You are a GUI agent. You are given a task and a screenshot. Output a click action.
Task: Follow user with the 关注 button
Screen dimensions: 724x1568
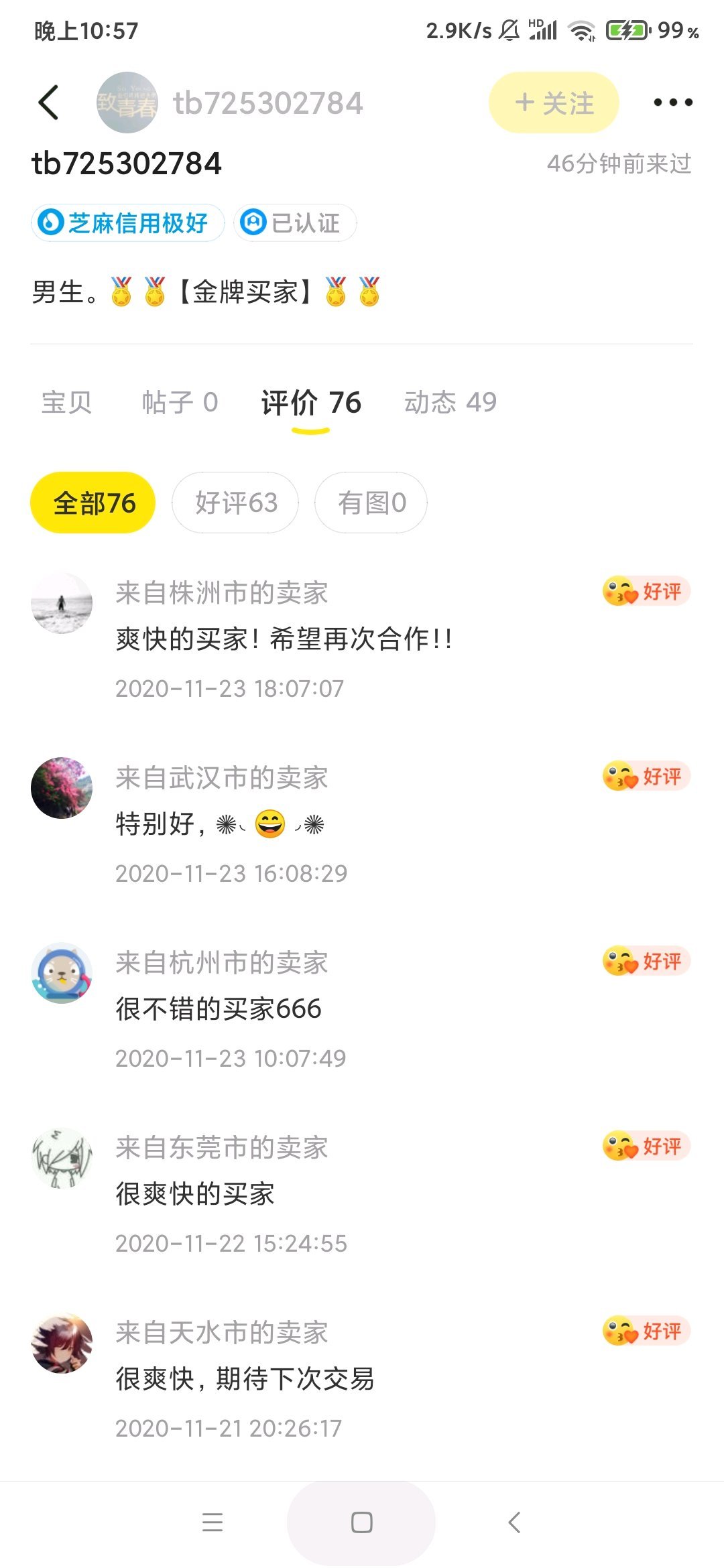[x=554, y=103]
